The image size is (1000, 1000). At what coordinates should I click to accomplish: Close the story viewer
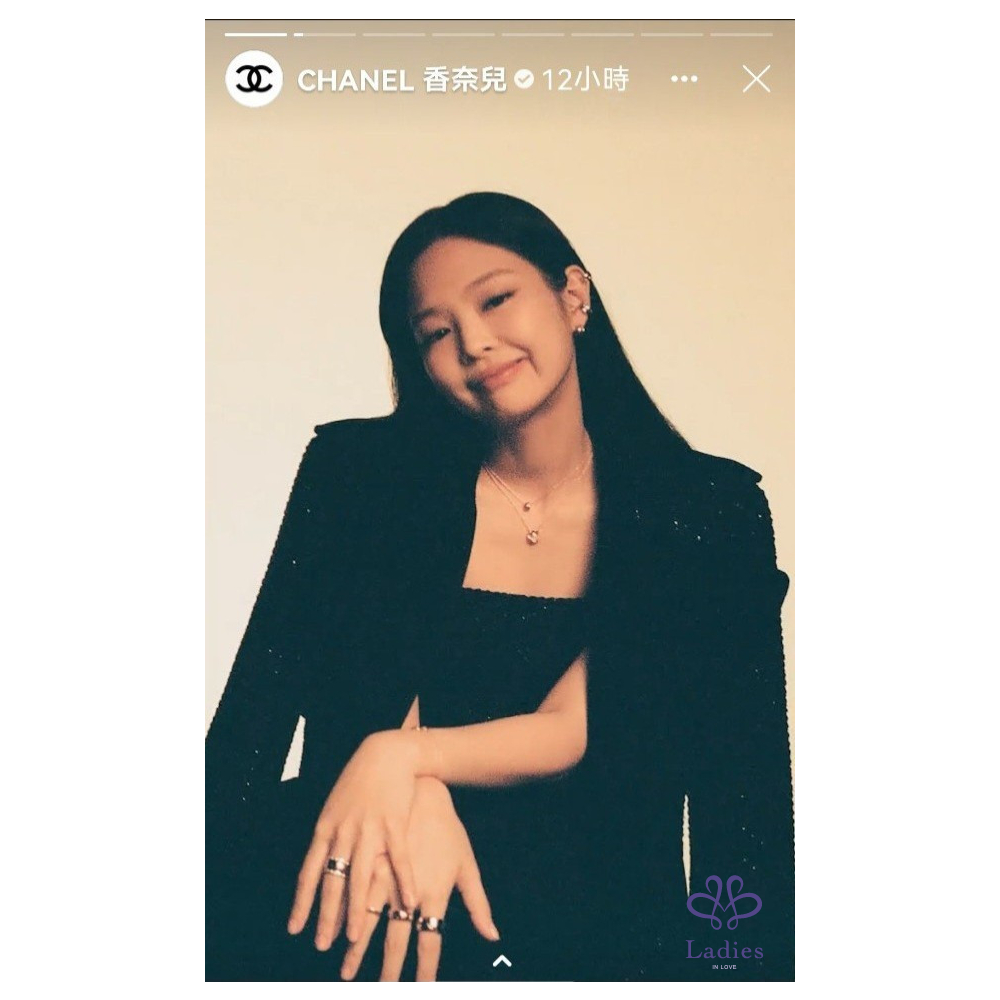coord(756,79)
